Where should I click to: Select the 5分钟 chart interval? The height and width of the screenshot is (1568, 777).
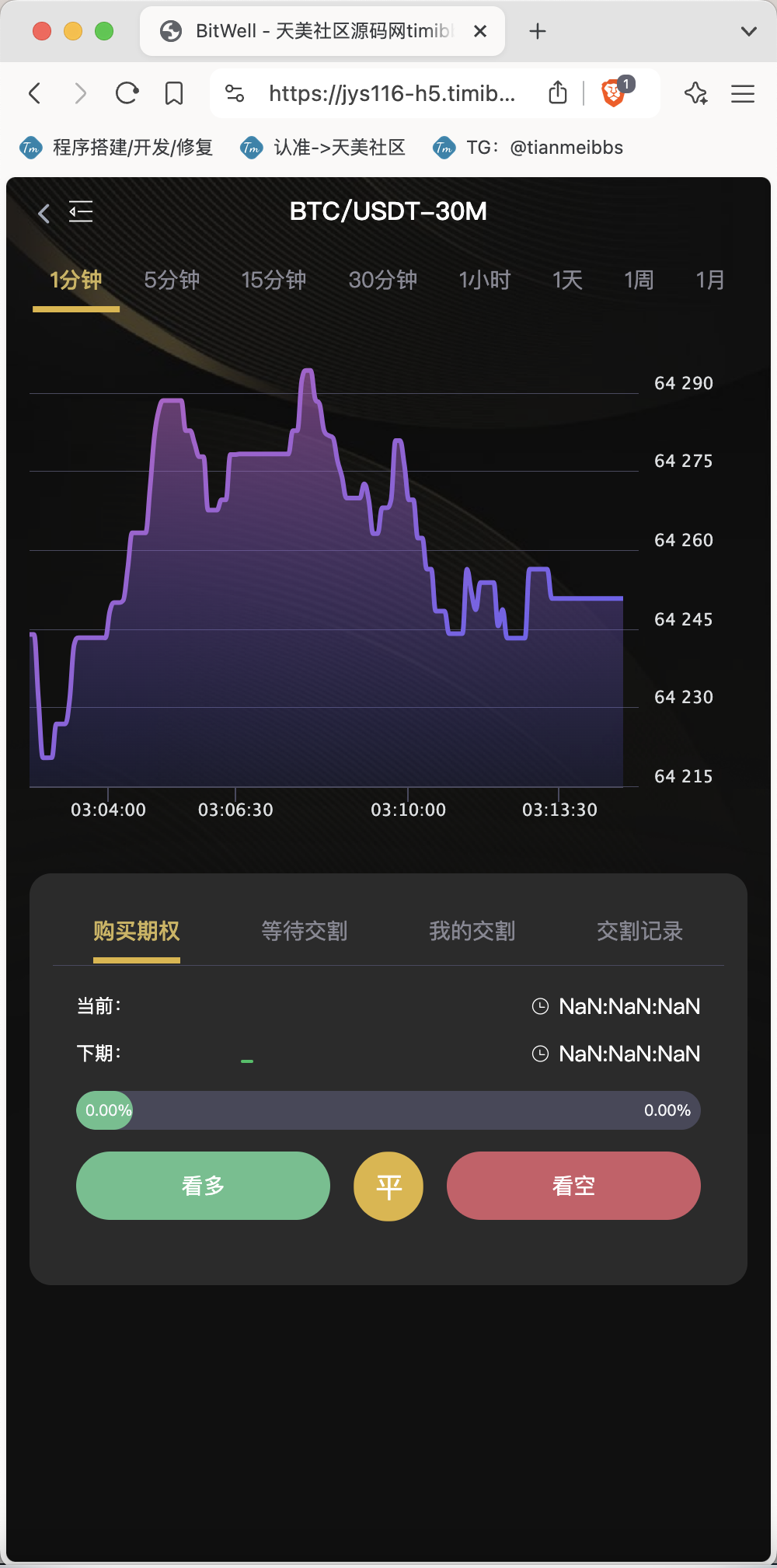(x=172, y=280)
